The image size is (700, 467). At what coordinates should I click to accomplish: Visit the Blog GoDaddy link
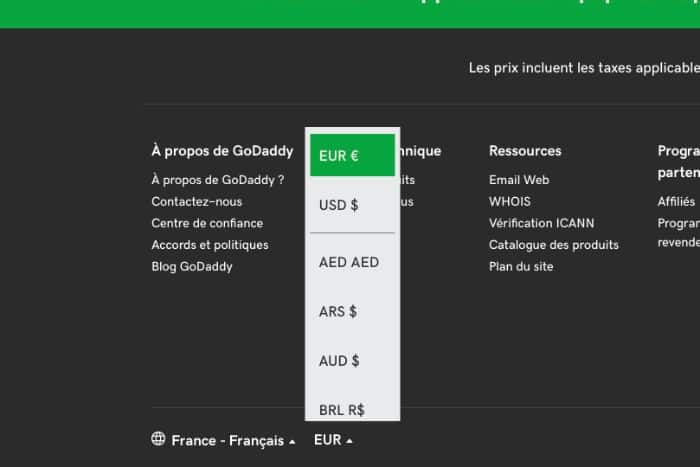click(192, 266)
